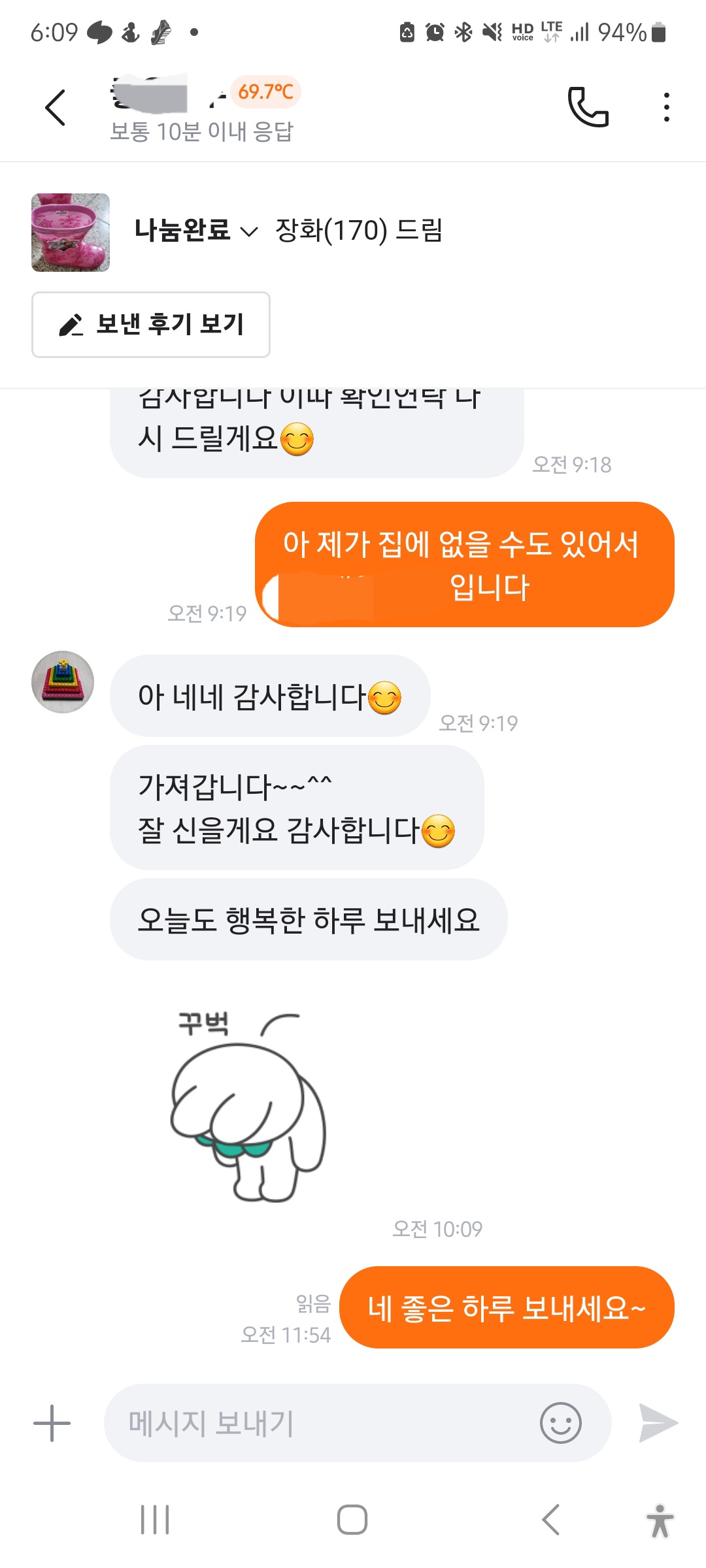Expand the 나눔완료 status dropdown
706x1568 pixels.
coord(195,231)
